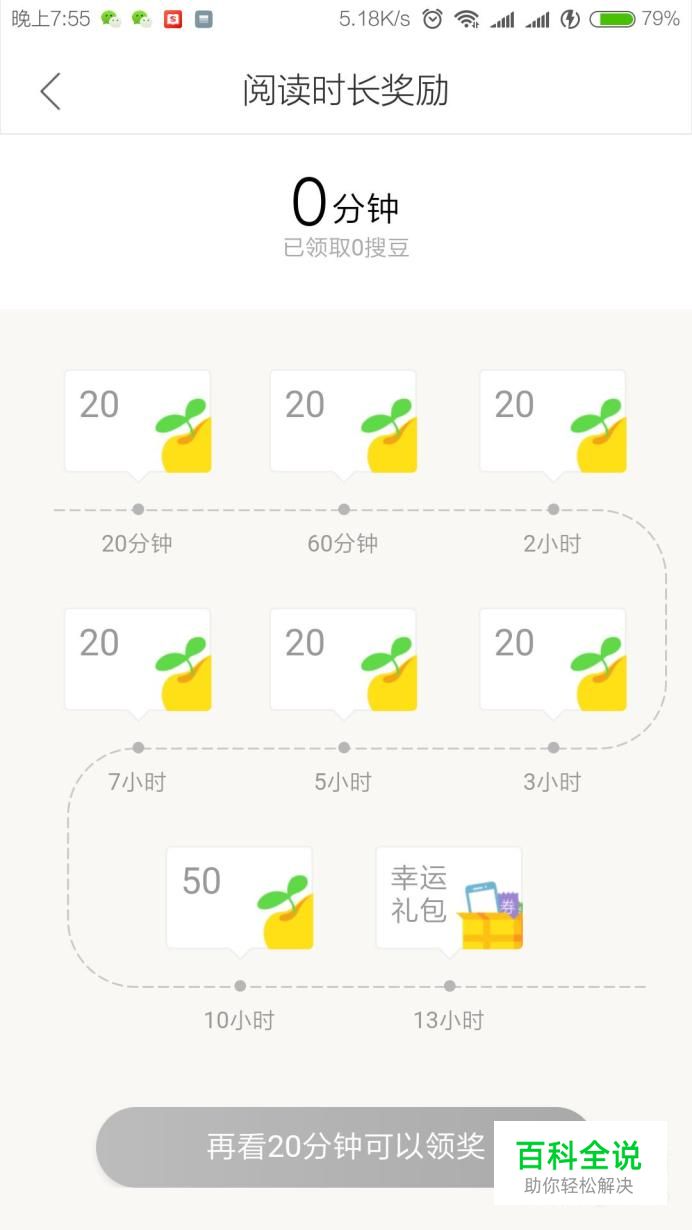Open the 3小时 reward card
692x1230 pixels.
(553, 660)
